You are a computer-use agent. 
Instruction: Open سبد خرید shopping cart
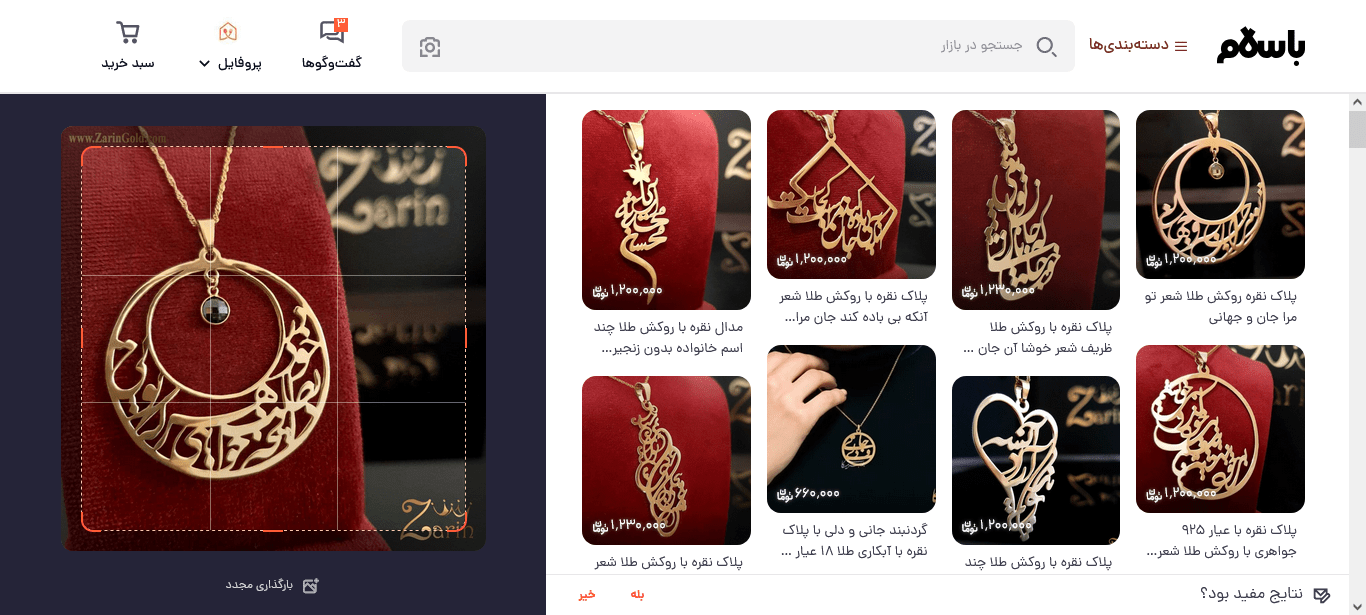pyautogui.click(x=128, y=45)
